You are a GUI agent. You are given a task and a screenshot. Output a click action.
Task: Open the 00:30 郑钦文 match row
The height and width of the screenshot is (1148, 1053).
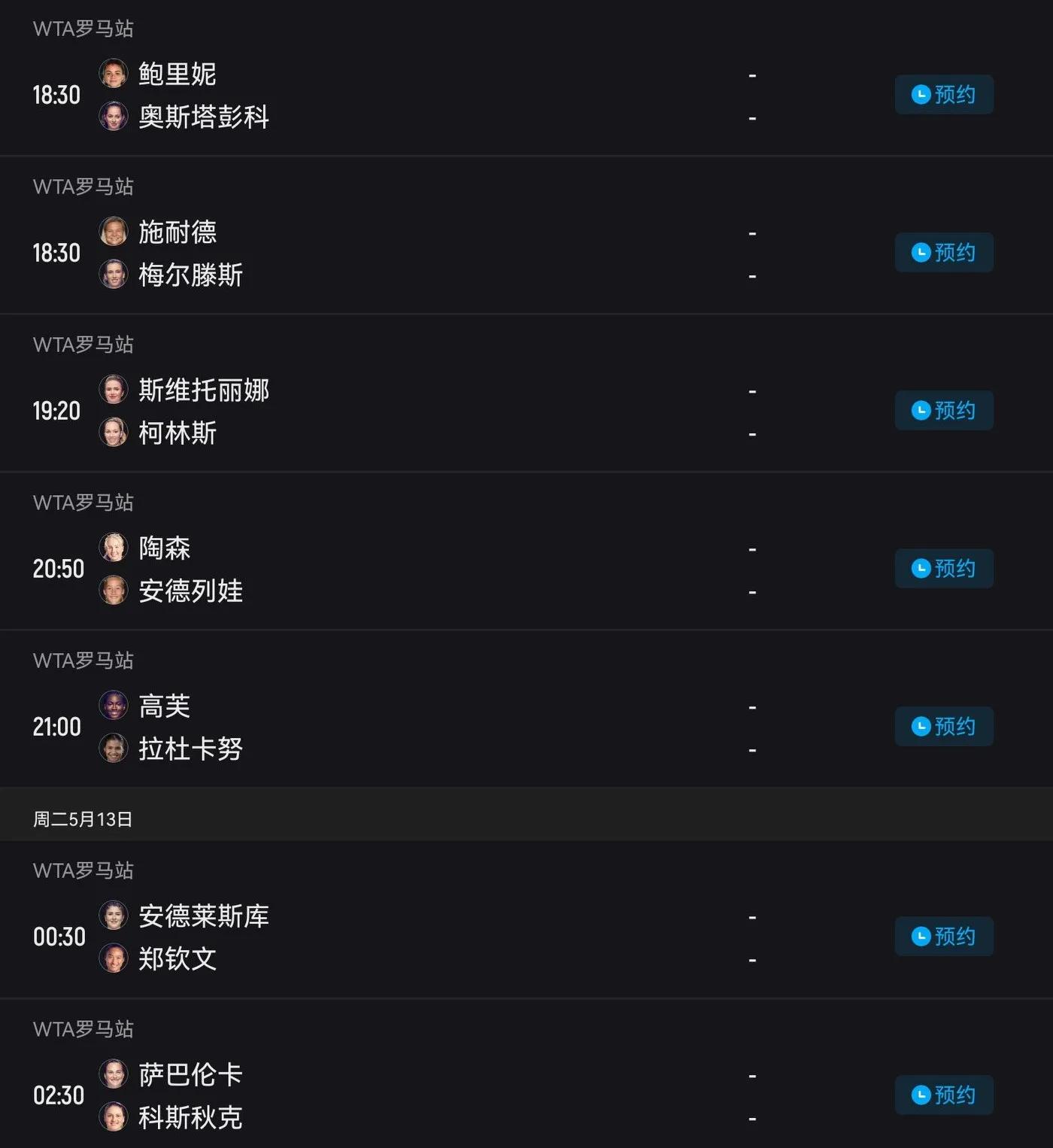451,937
